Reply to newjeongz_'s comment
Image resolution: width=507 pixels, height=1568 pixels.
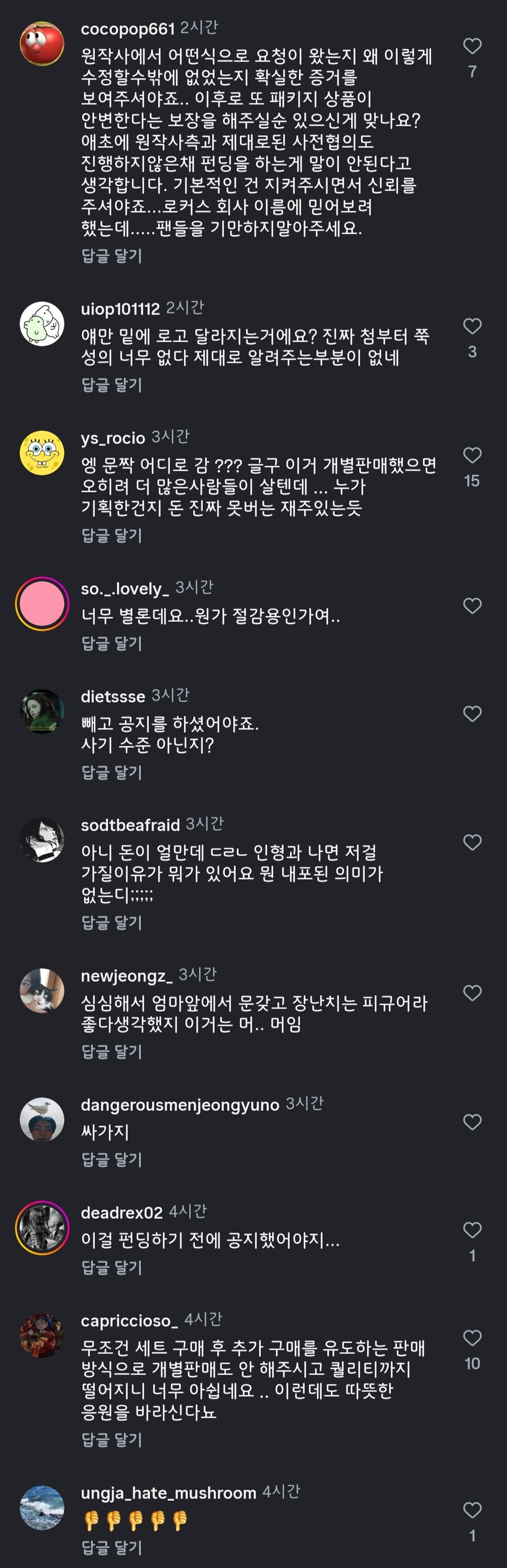tap(112, 1052)
